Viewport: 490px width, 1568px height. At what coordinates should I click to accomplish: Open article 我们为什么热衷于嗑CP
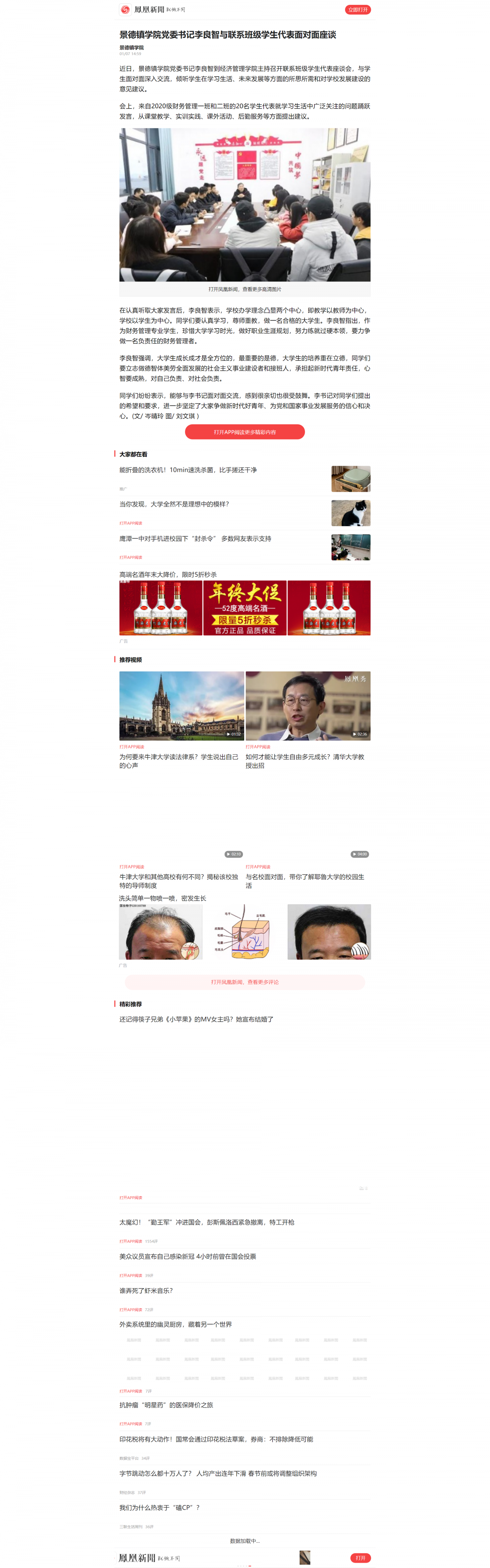coord(160,1508)
